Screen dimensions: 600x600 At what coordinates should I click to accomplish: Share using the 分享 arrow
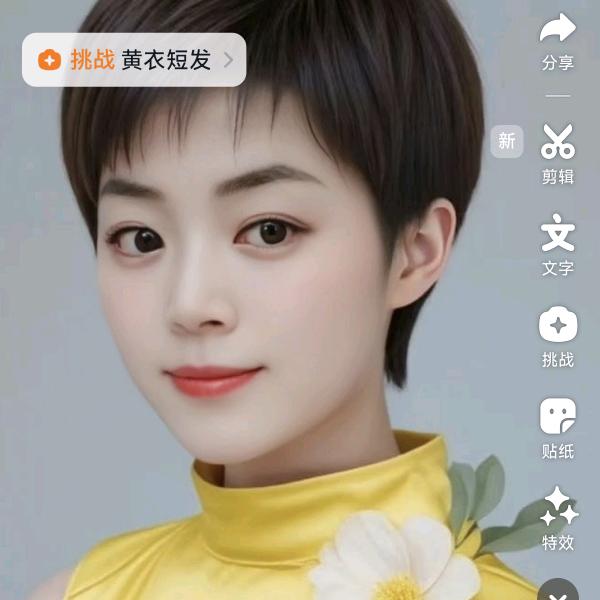[557, 41]
